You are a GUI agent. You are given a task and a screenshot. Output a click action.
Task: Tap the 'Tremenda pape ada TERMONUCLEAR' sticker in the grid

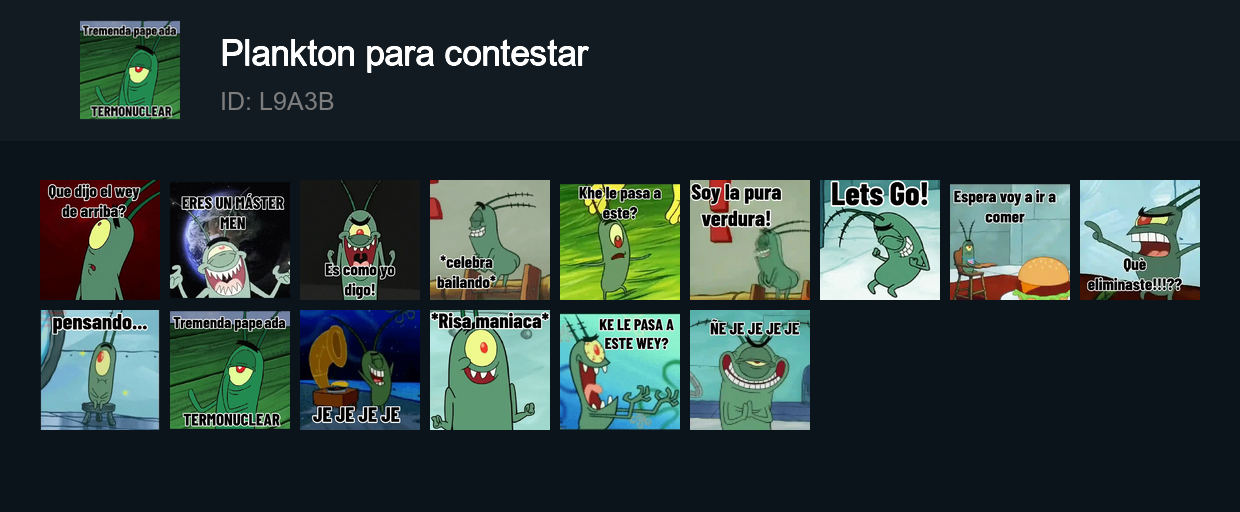pos(230,370)
